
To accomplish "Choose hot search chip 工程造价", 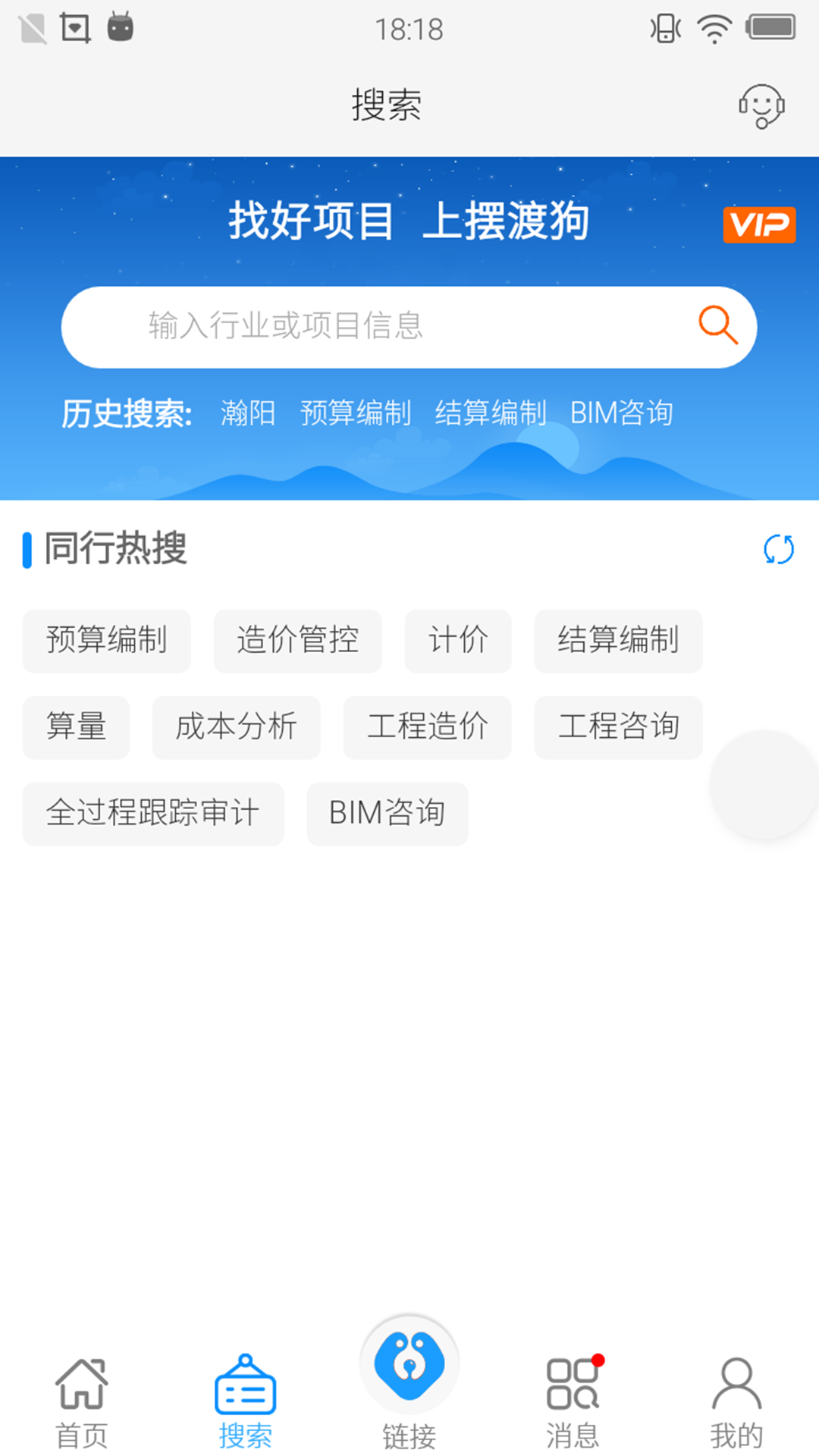I will [427, 727].
